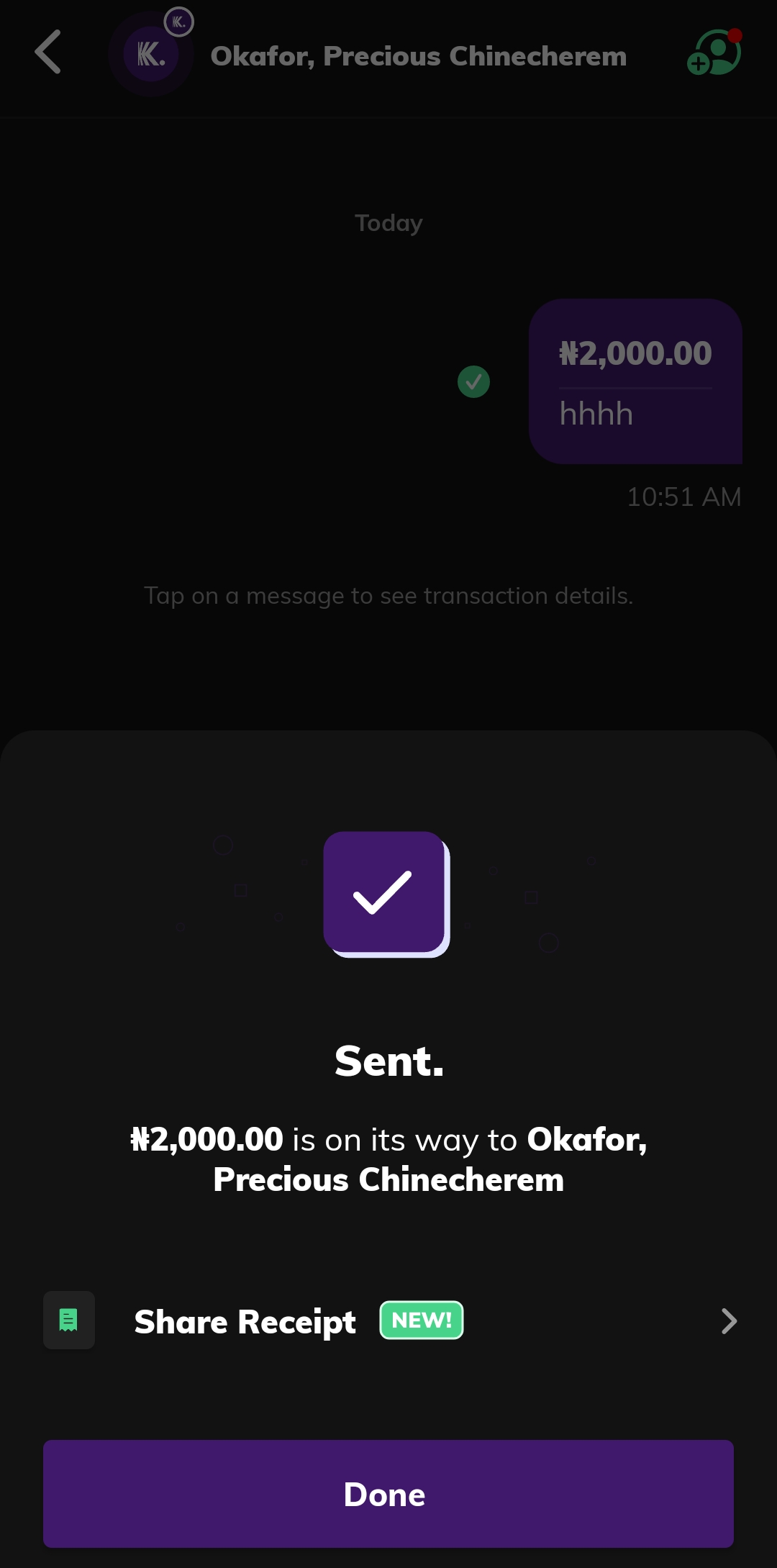
Task: View Okafor, Precious Chinecherem's profile avatar
Action: [x=152, y=54]
